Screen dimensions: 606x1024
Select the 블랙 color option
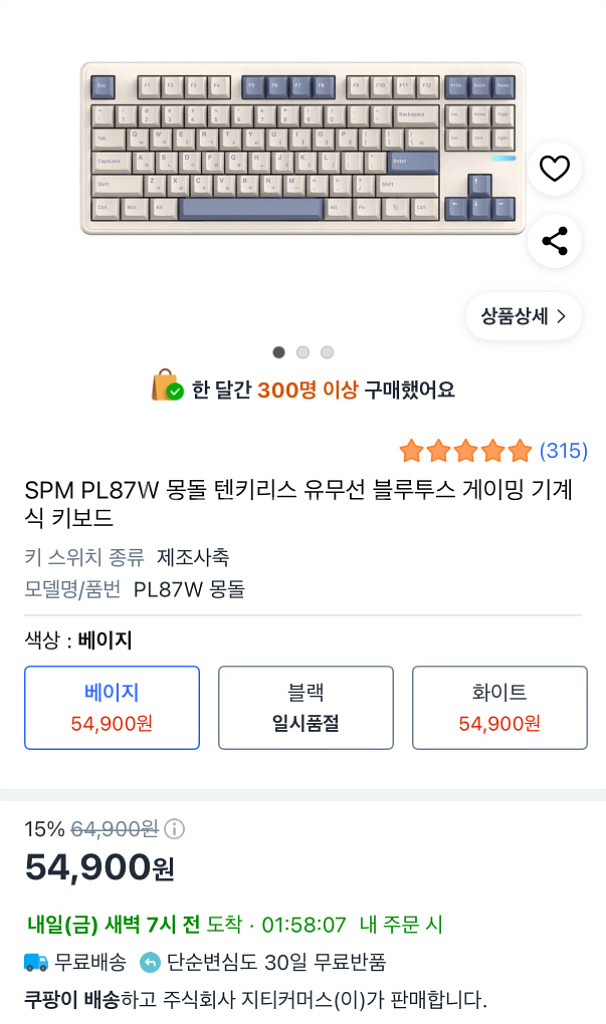306,707
